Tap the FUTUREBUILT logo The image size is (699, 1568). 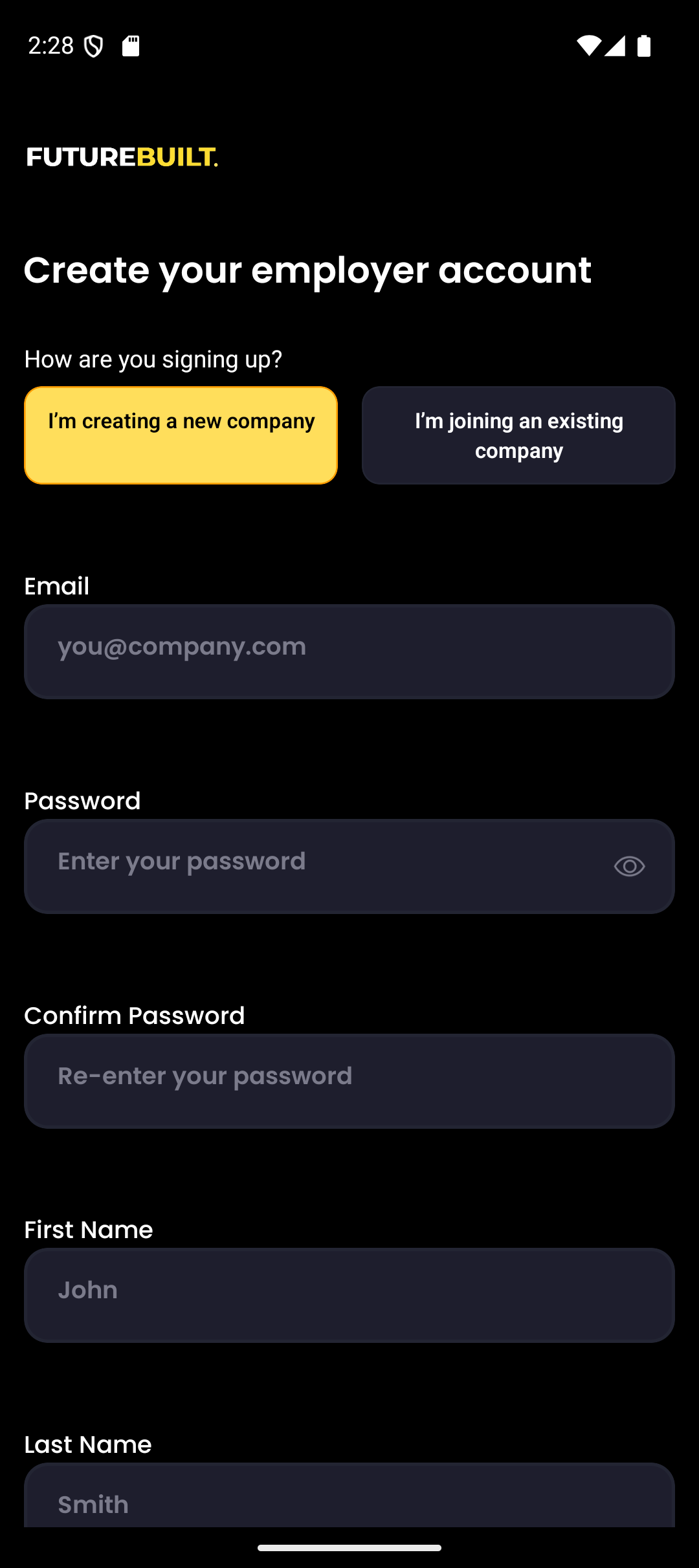tap(121, 157)
